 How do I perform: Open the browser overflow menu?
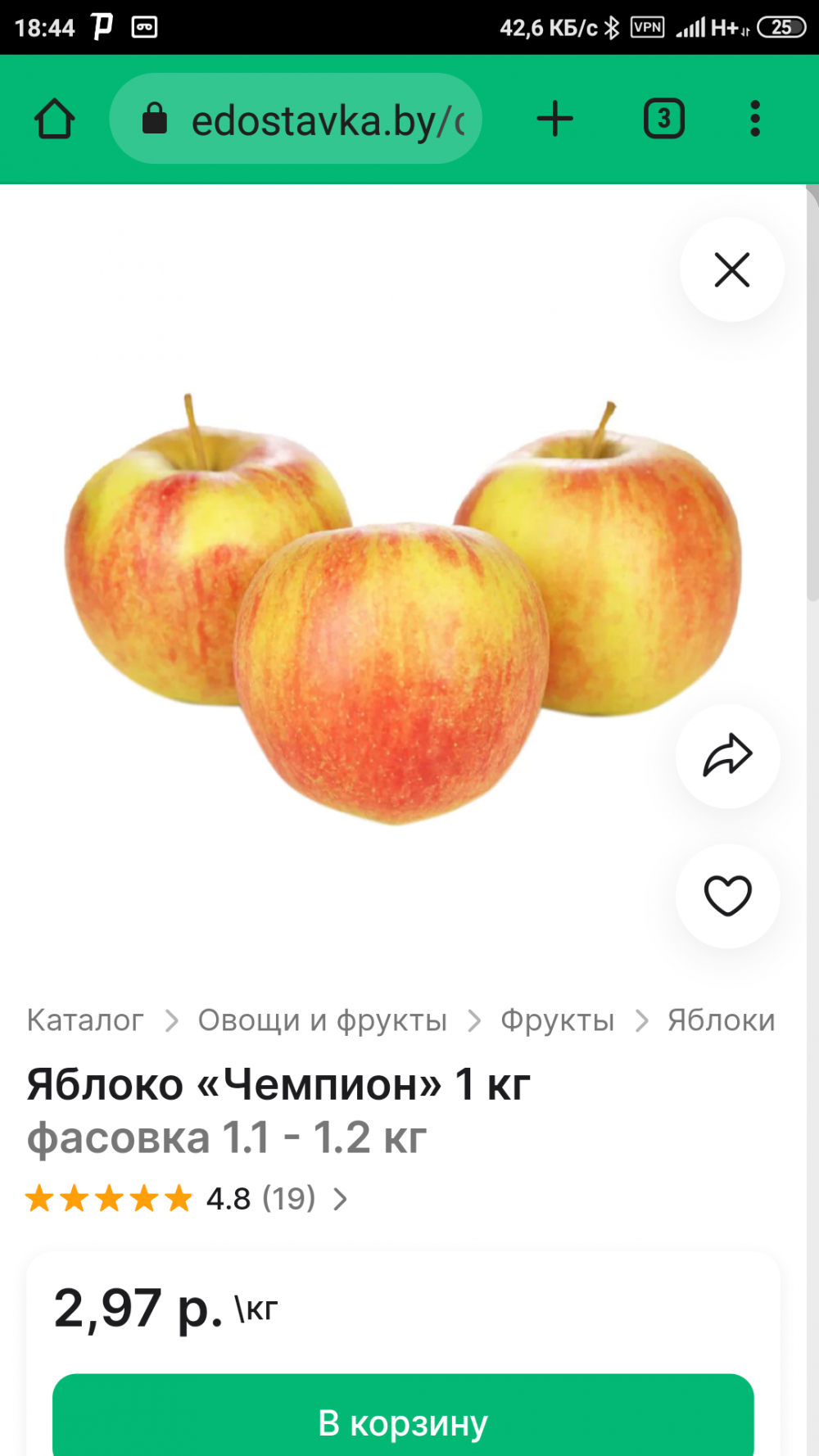tap(755, 120)
